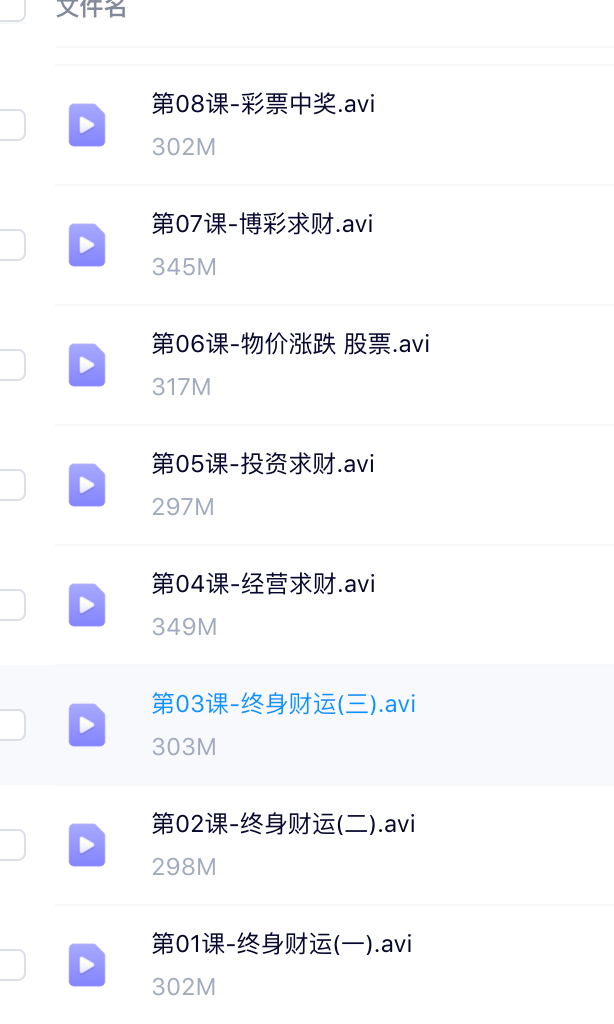Screen dimensions: 614x1024
Task: Open 第01课-终身财运(一).avi file
Action: coord(282,944)
